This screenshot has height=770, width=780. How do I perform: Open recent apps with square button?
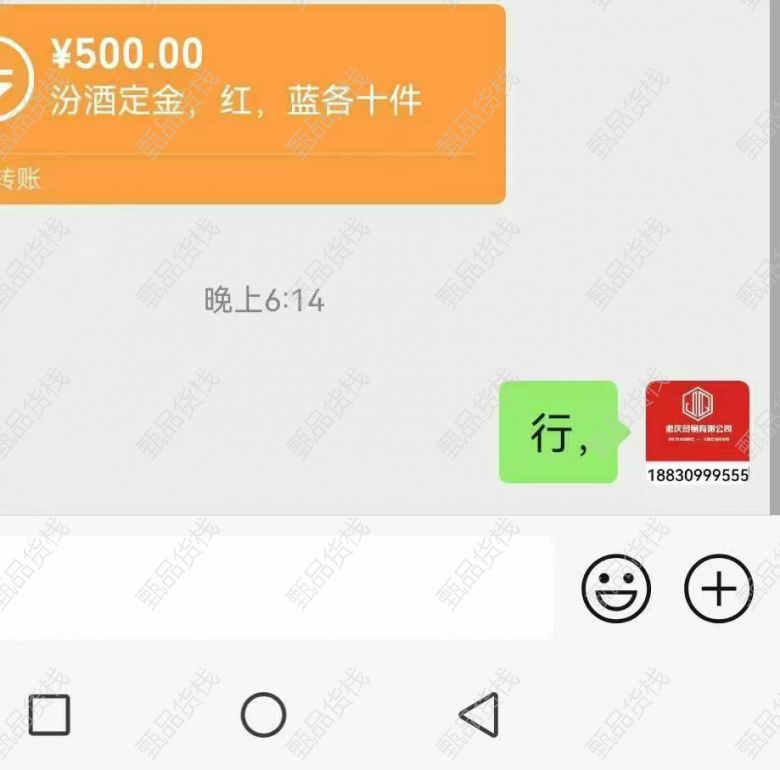[x=49, y=715]
